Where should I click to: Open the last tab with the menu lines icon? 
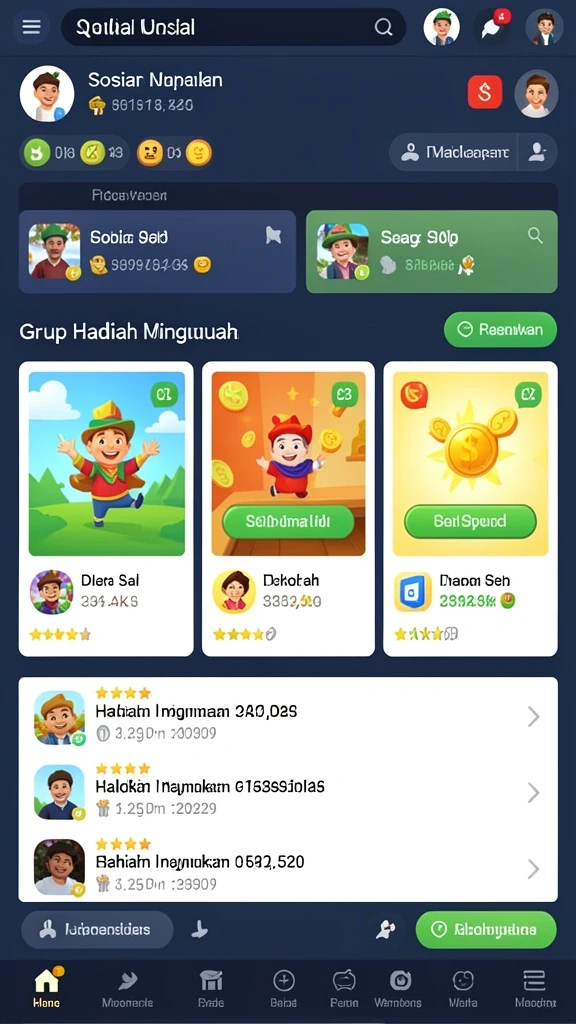(x=535, y=987)
